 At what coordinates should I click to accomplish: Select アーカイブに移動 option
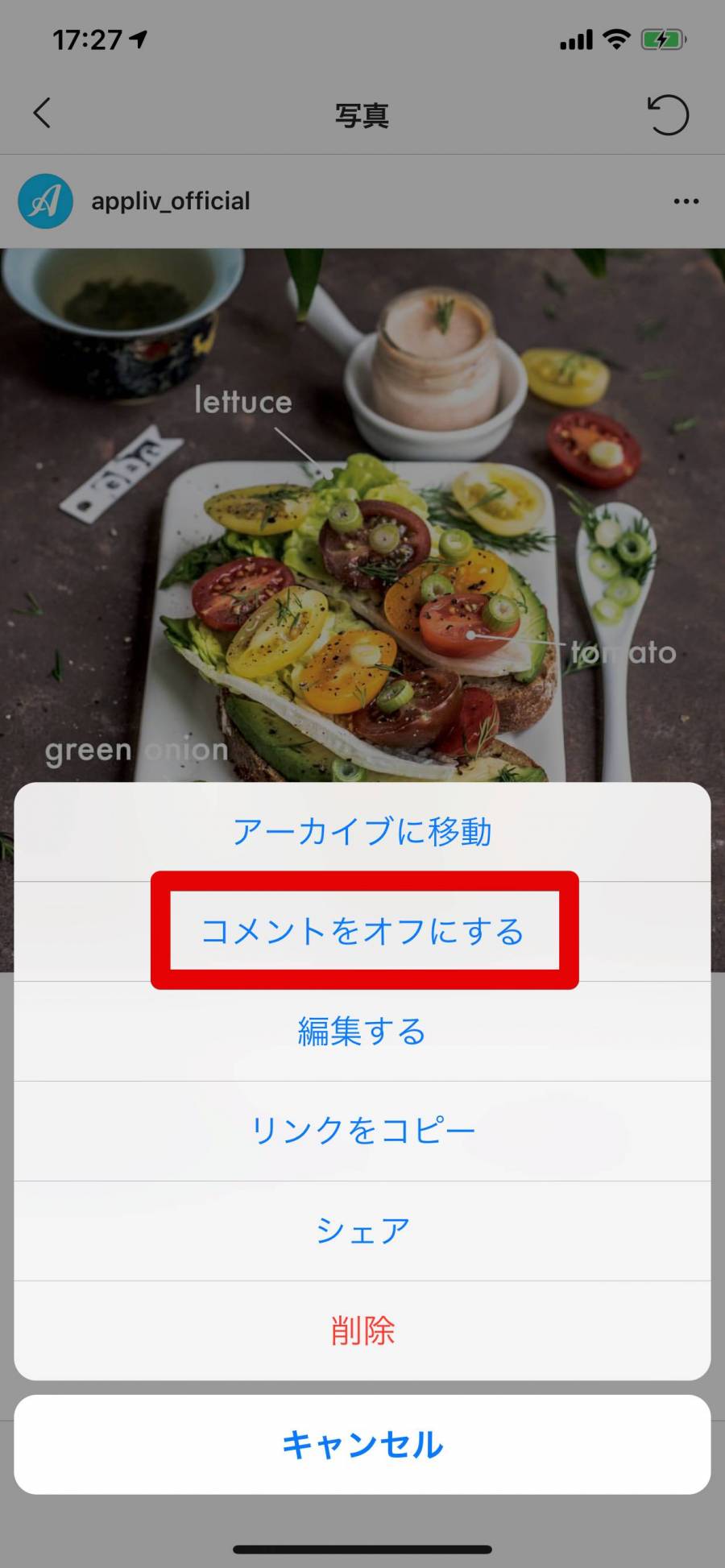coord(362,832)
